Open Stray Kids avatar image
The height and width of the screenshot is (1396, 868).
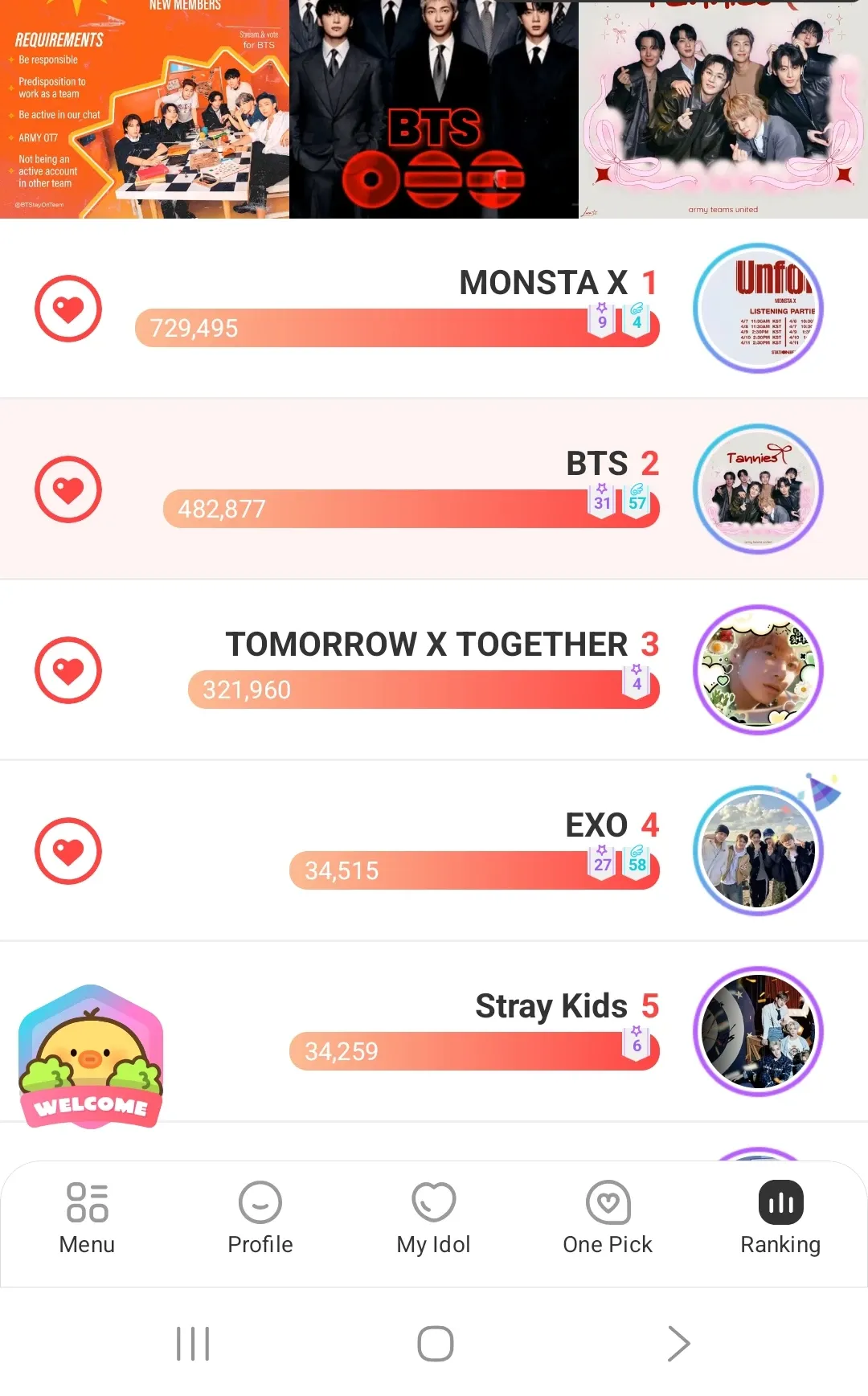click(x=758, y=1032)
